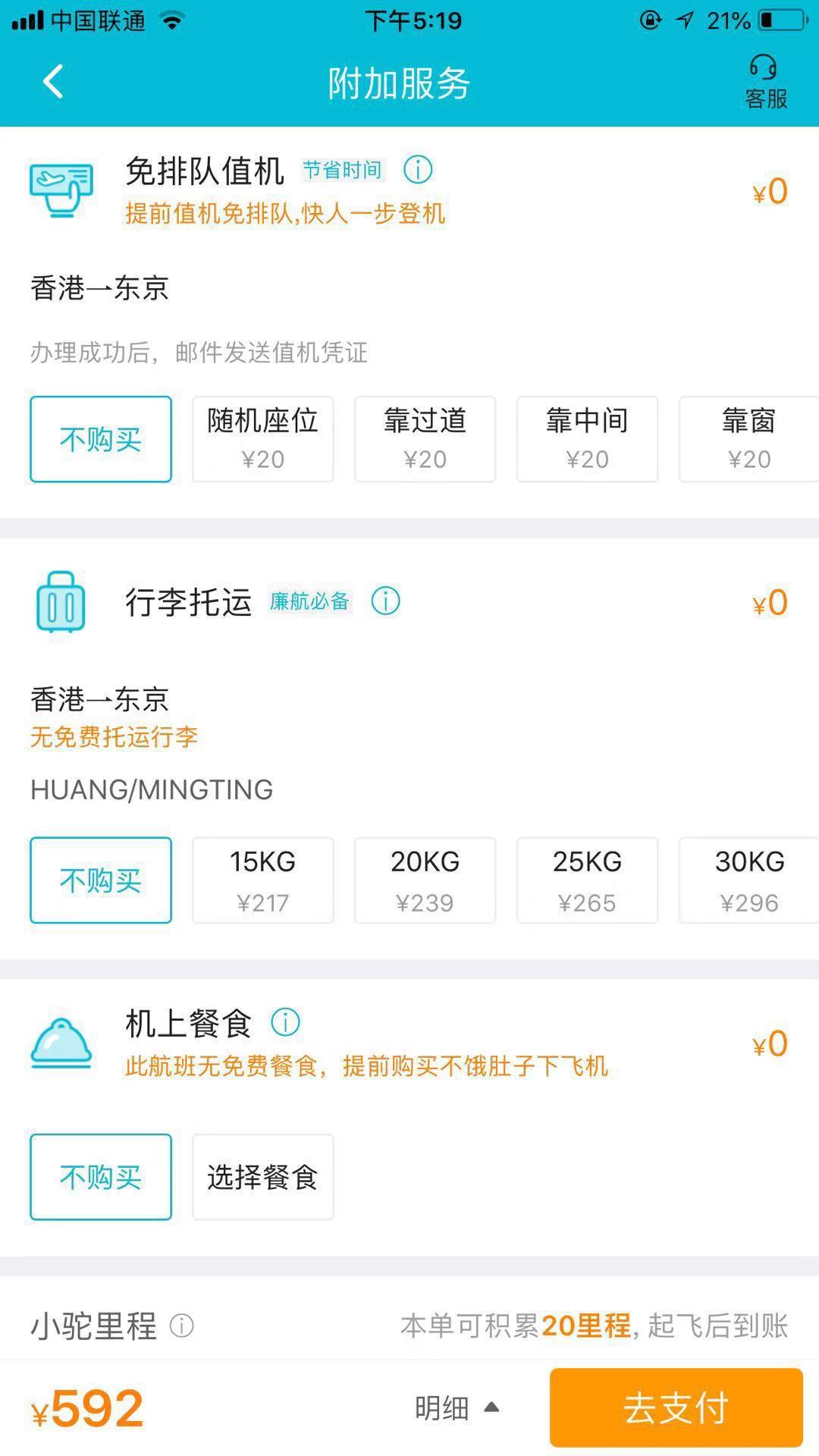Select the 靠过道 aisle seat option
Viewport: 819px width, 1456px height.
pyautogui.click(x=425, y=439)
